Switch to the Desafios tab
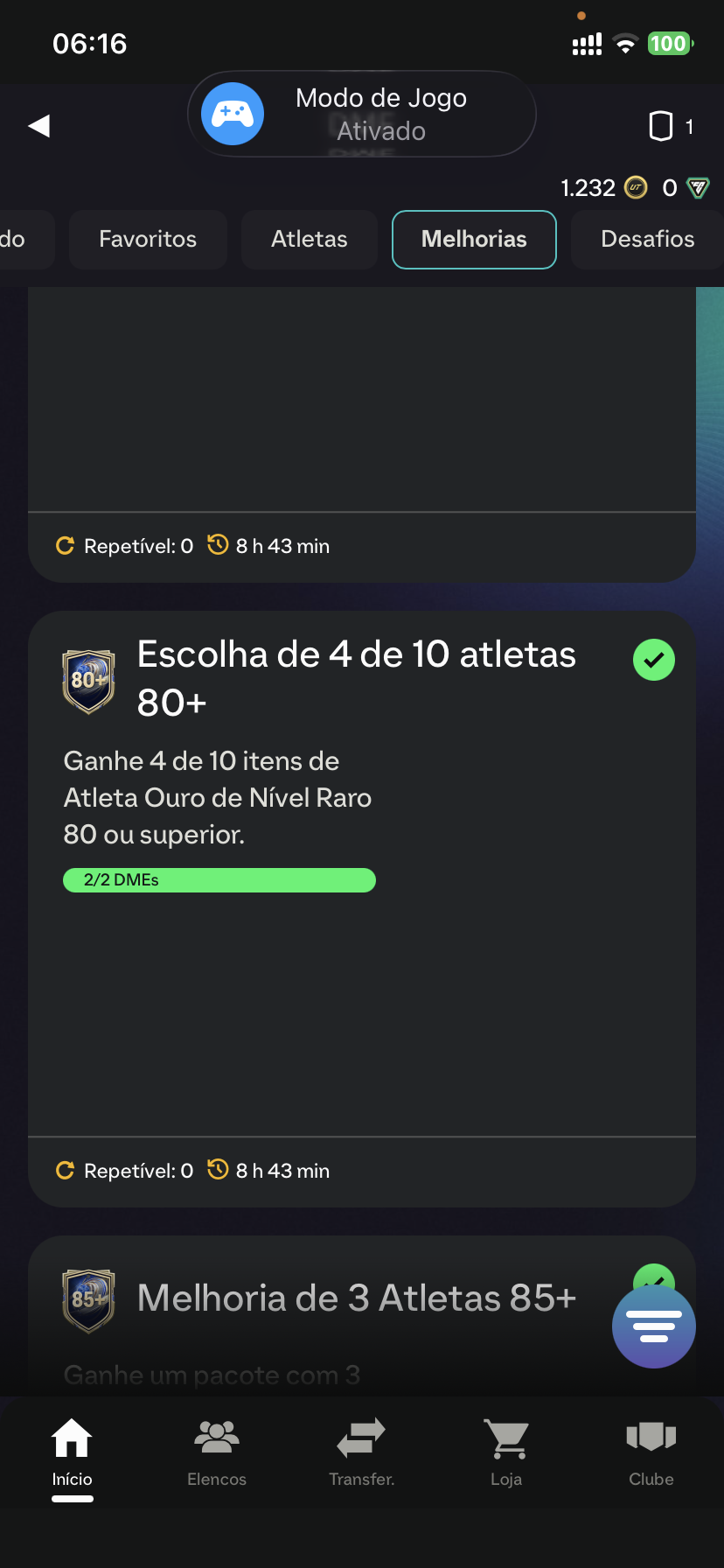Viewport: 724px width, 1568px height. [x=647, y=240]
